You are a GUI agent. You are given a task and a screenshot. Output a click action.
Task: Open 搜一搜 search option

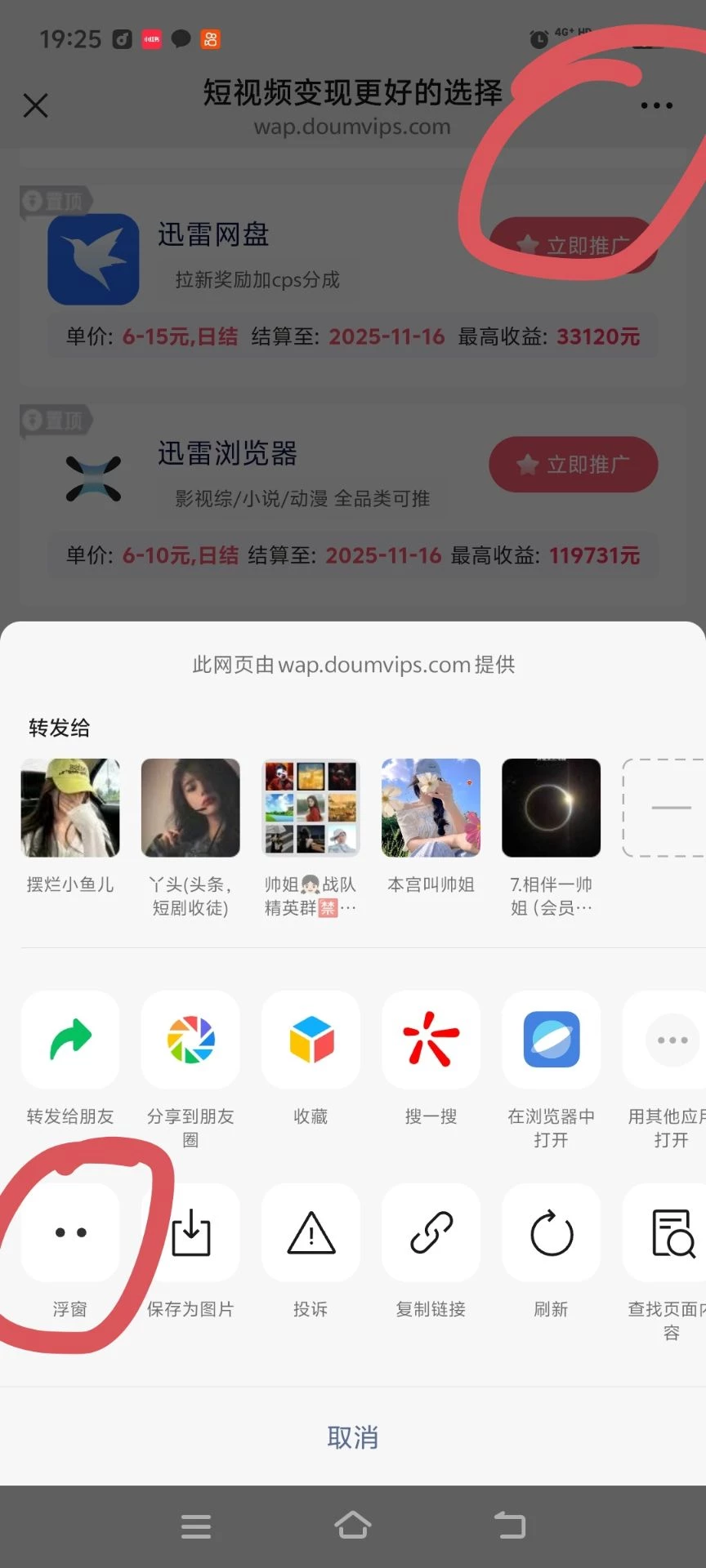click(431, 1040)
